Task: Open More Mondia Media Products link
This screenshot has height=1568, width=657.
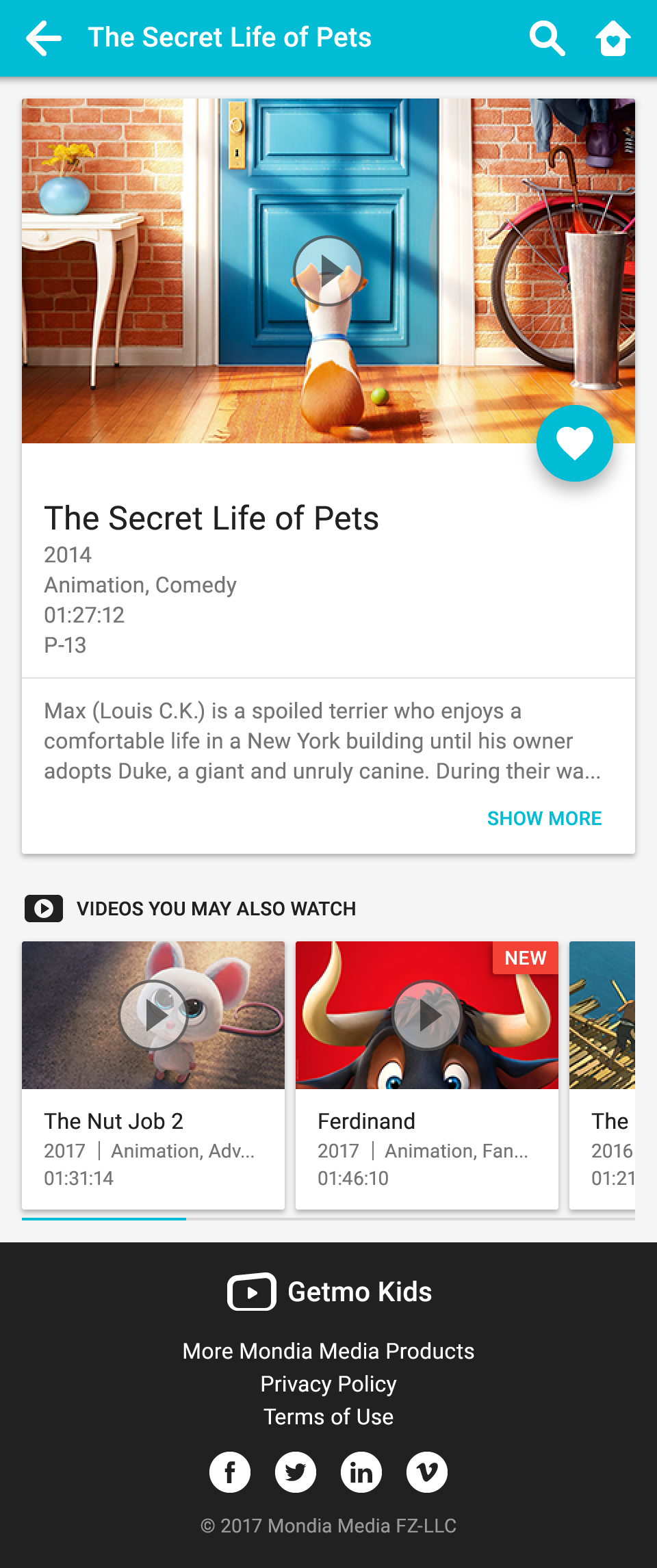Action: coord(328,1351)
